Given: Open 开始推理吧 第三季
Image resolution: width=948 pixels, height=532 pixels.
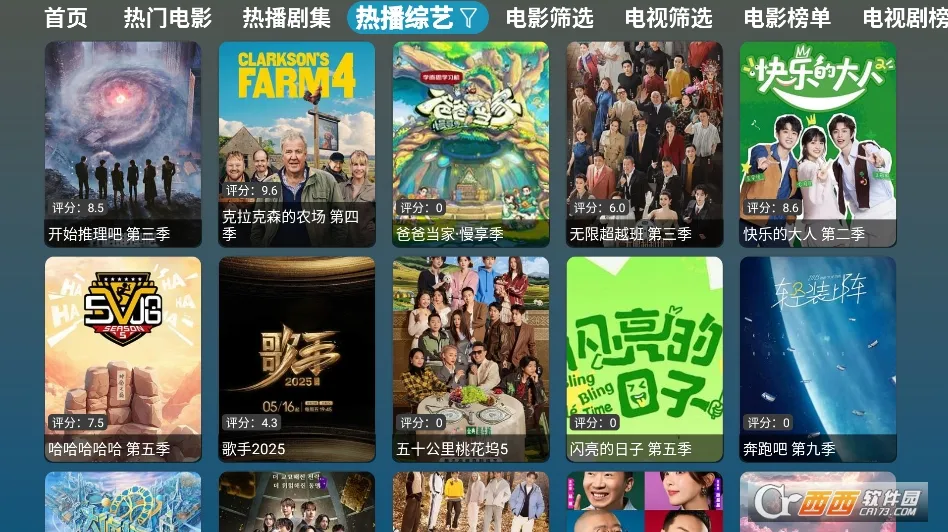Looking at the screenshot, I should (123, 143).
